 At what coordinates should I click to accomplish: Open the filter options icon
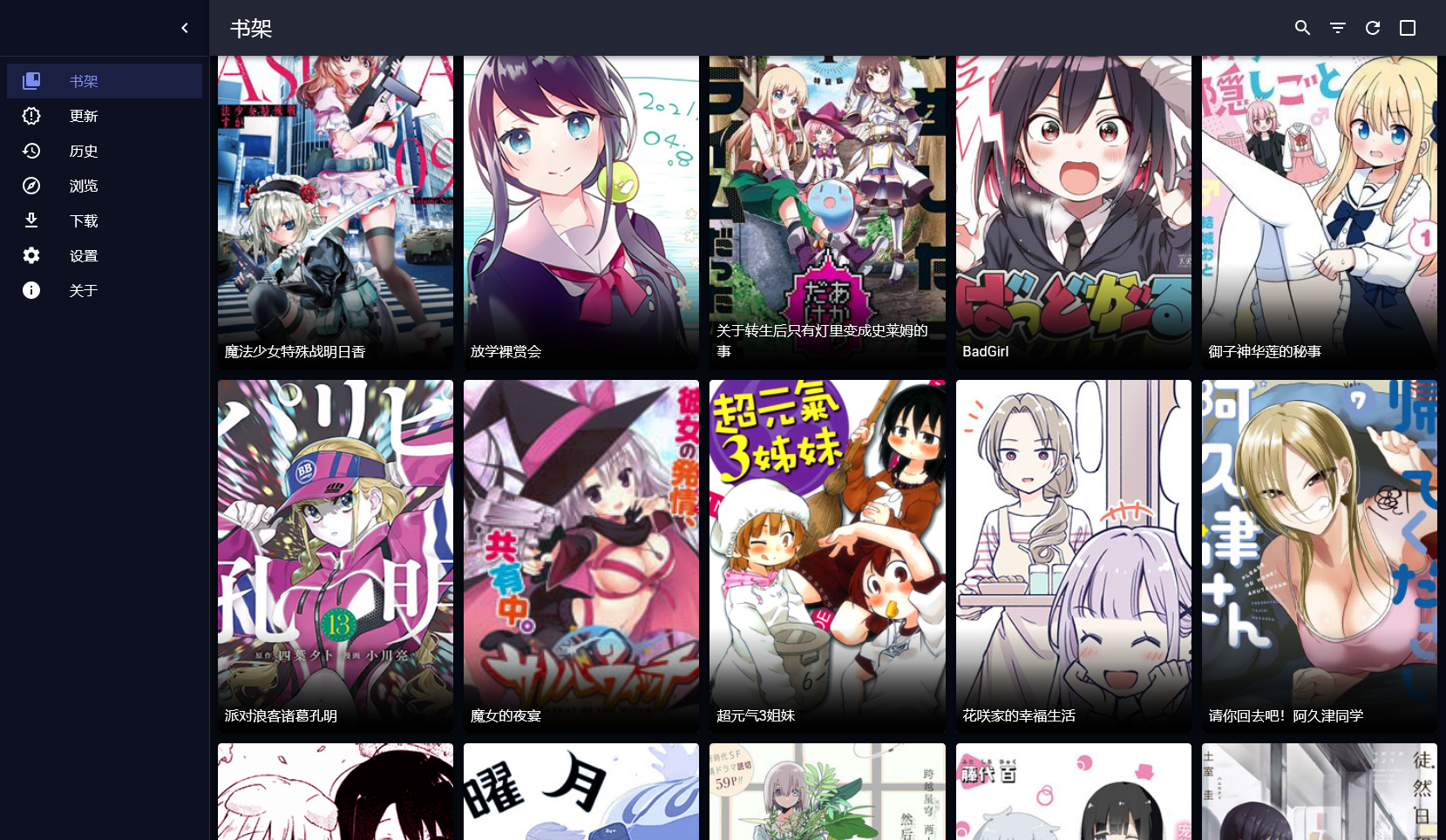click(x=1337, y=28)
